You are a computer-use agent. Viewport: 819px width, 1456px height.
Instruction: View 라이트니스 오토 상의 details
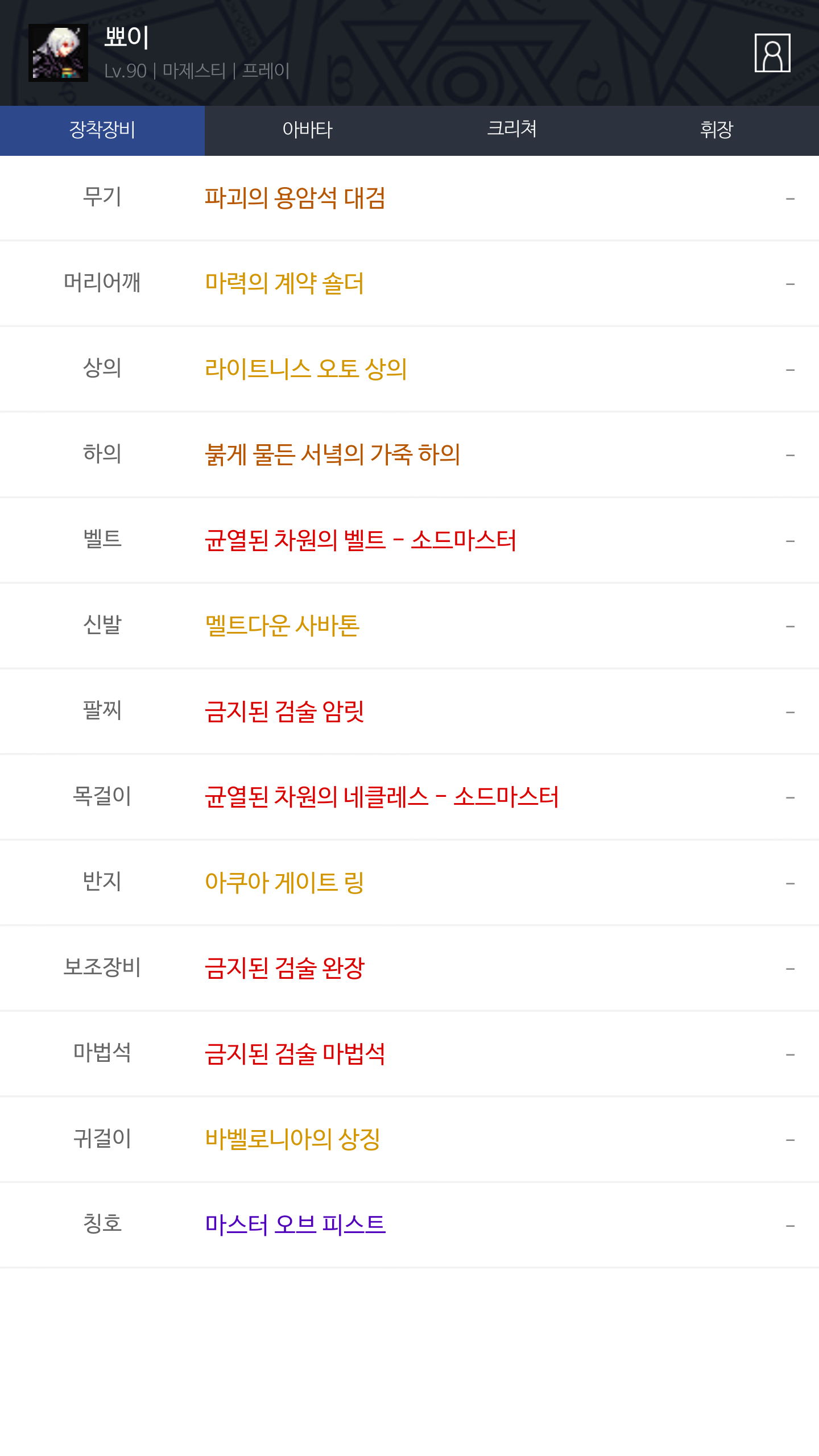tap(306, 369)
